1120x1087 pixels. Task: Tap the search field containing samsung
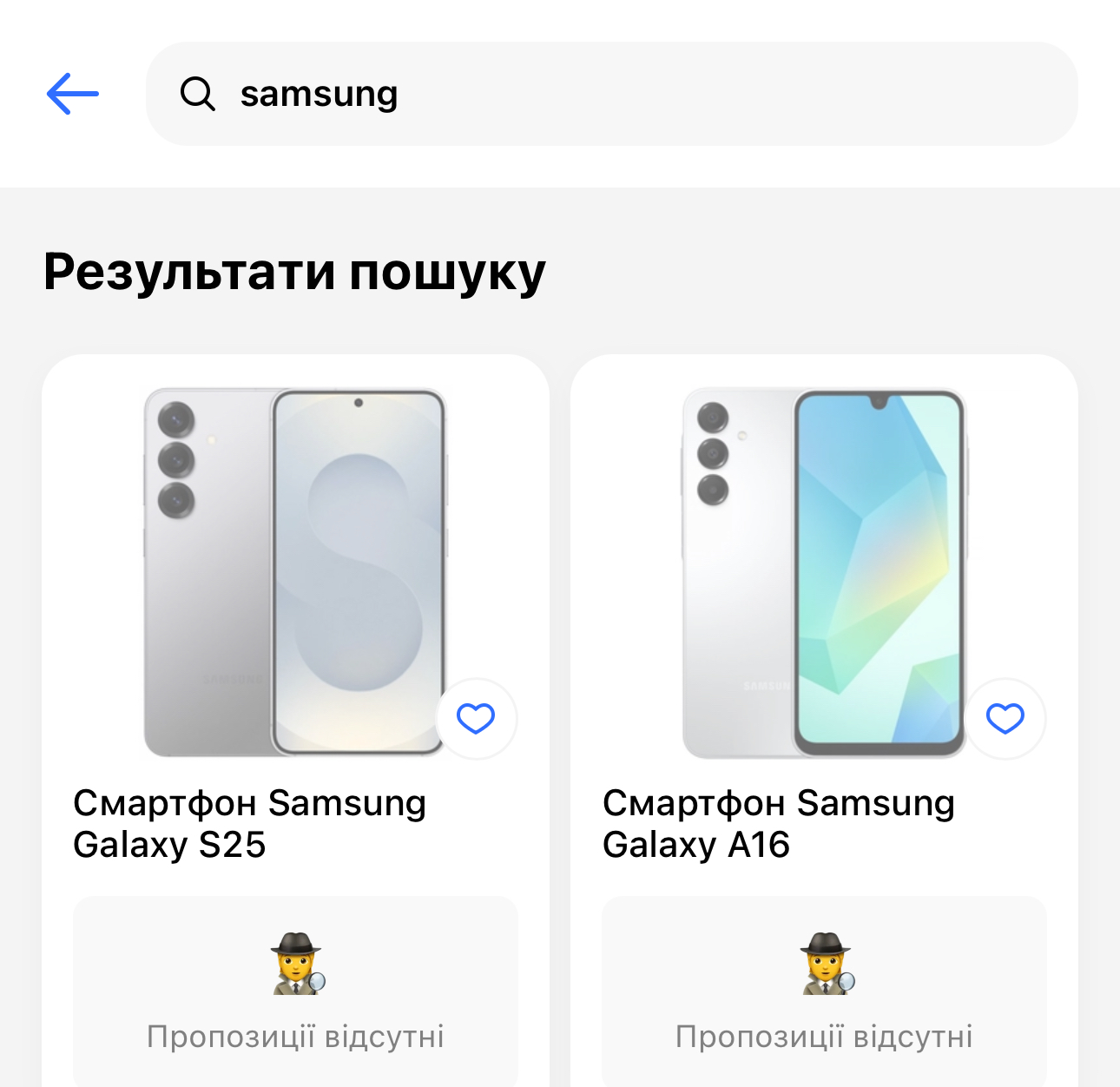tap(611, 94)
